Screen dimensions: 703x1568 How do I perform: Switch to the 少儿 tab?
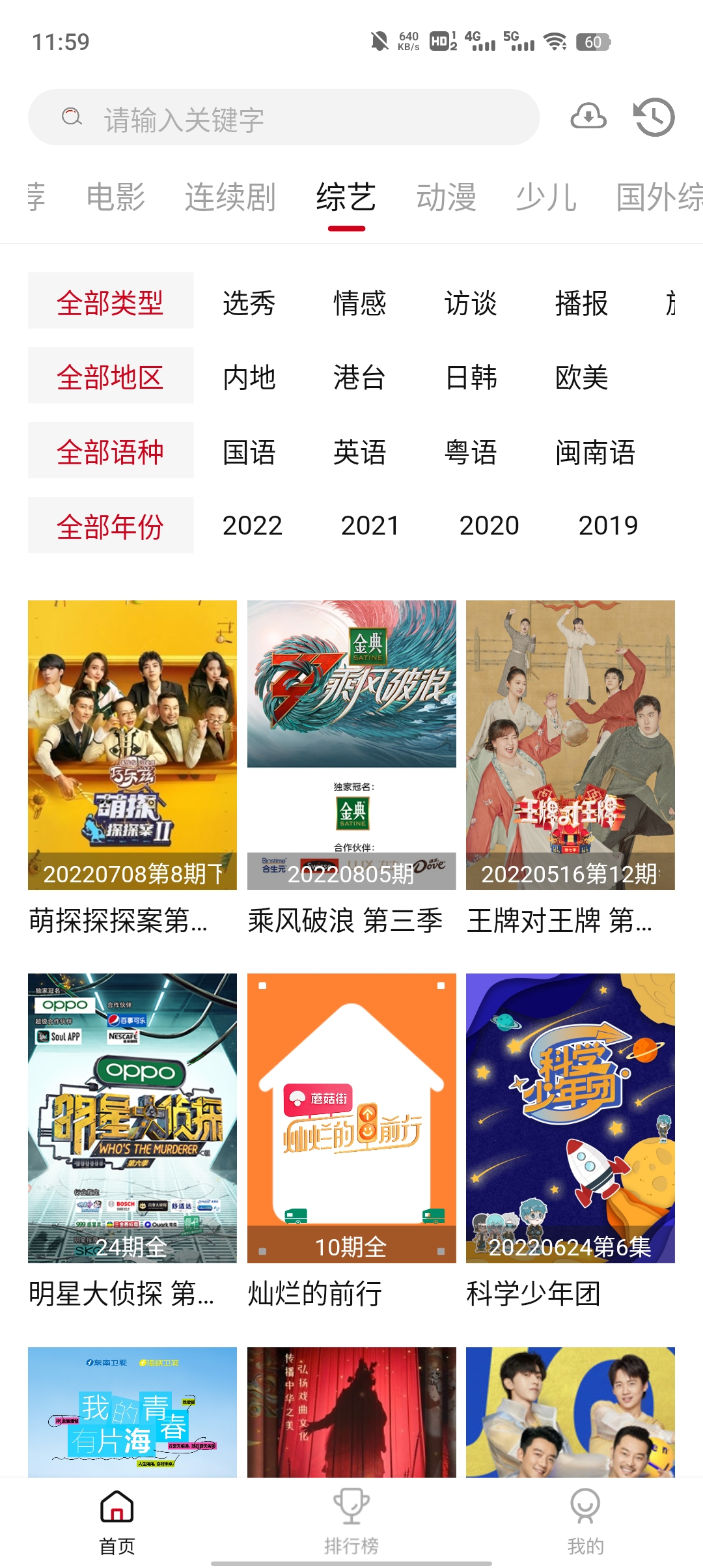click(546, 197)
